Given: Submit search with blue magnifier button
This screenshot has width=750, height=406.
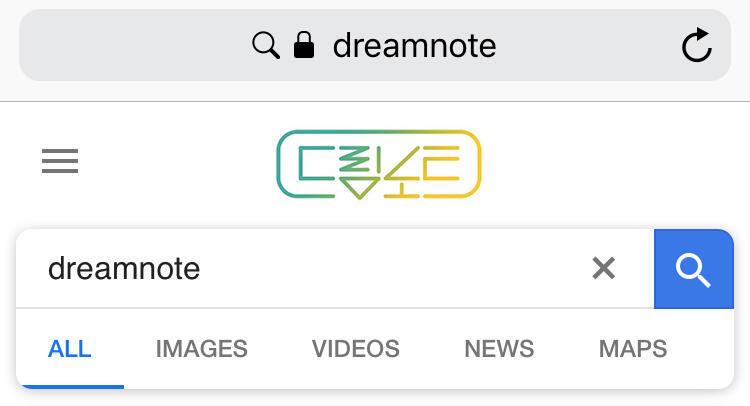Looking at the screenshot, I should coord(692,268).
